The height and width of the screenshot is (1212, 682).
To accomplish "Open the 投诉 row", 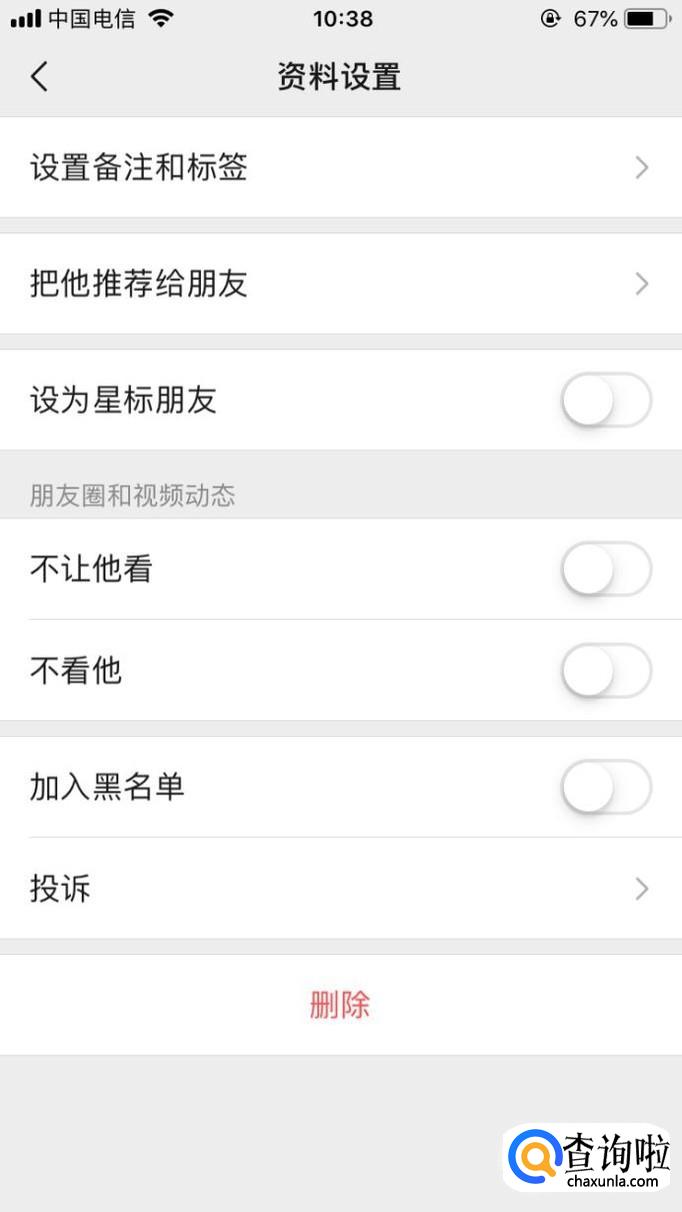I will 340,888.
